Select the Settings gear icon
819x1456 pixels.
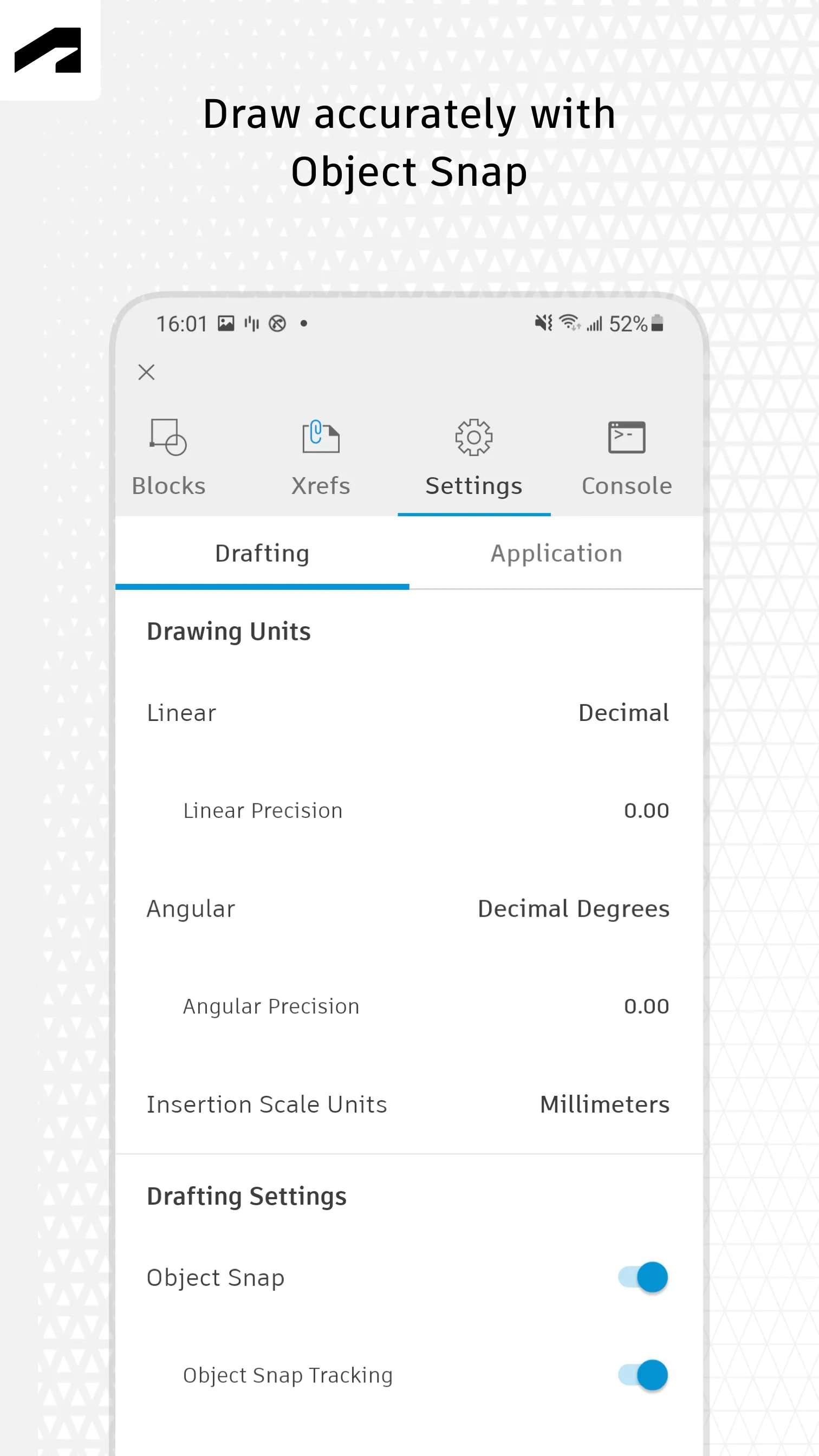473,439
